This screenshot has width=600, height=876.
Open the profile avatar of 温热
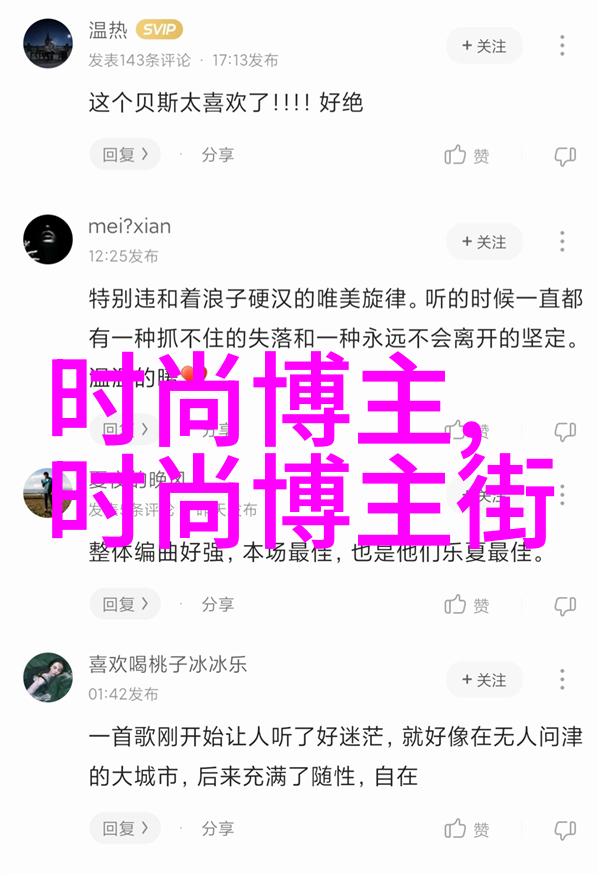(48, 45)
